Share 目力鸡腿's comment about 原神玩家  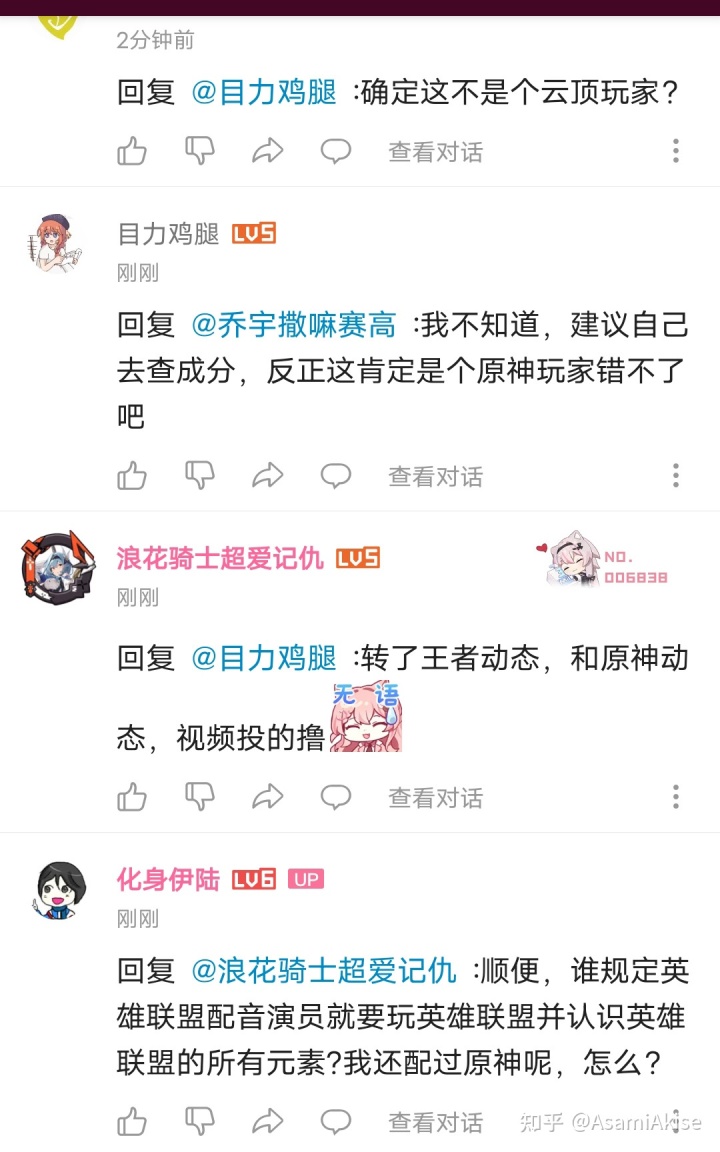click(x=267, y=475)
